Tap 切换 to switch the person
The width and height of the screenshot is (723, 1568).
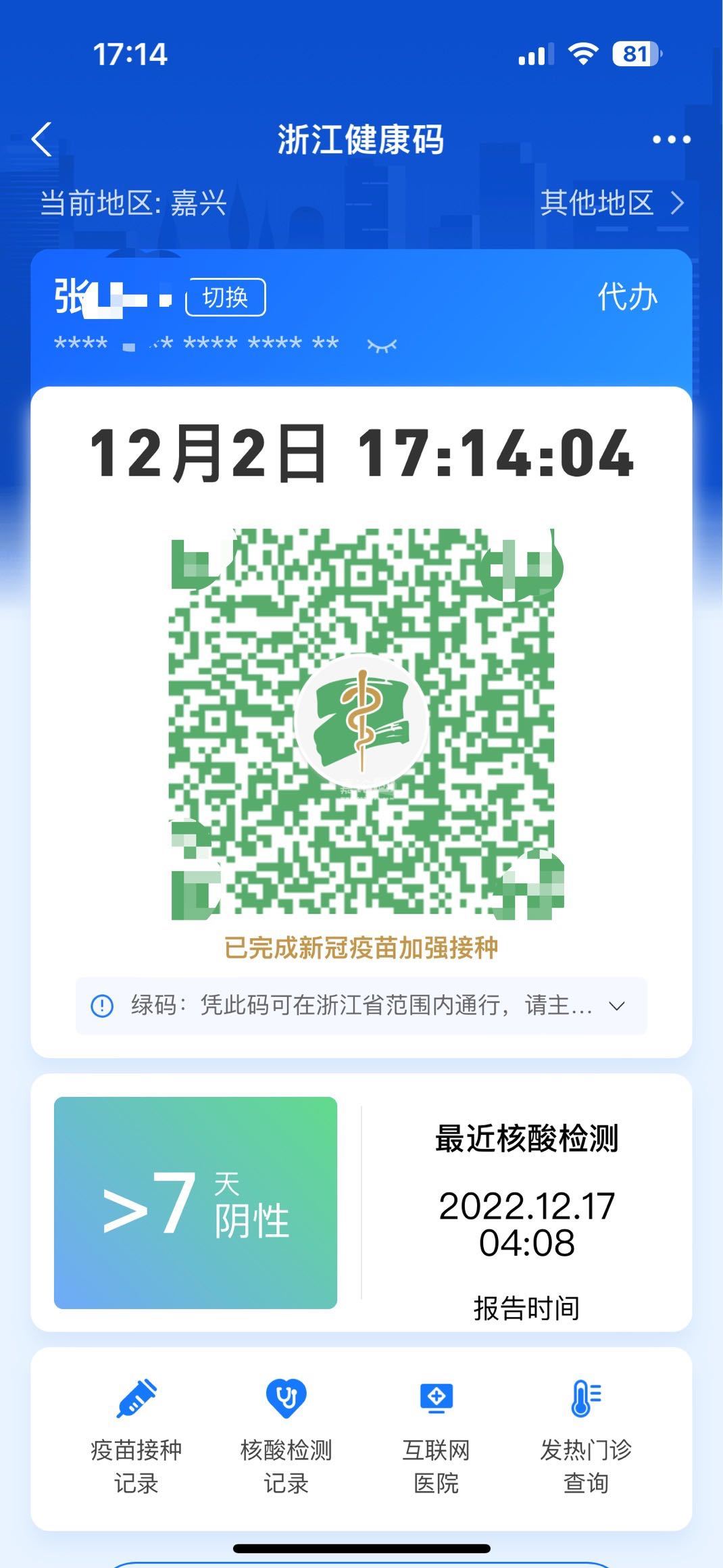point(226,297)
